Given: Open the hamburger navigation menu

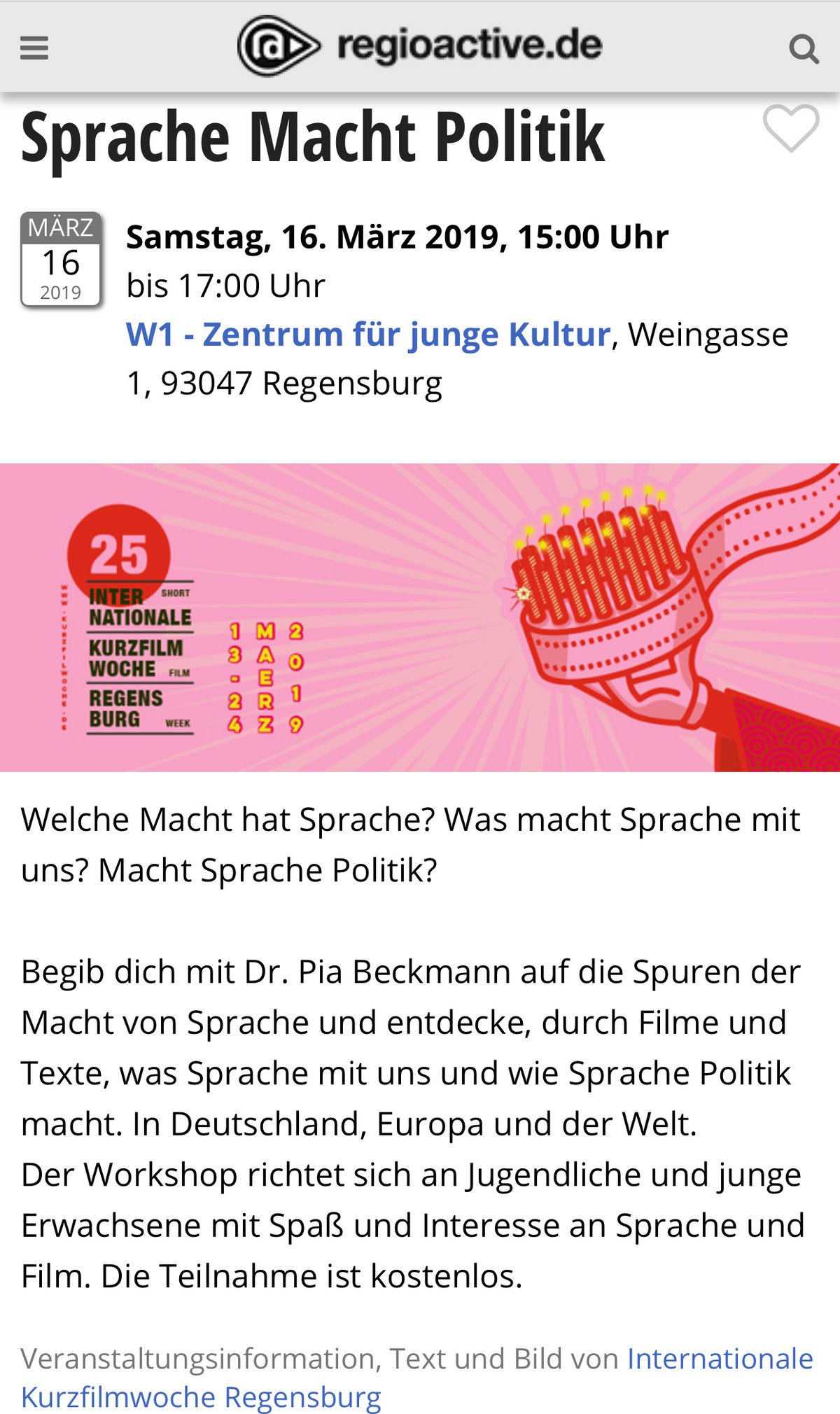Looking at the screenshot, I should (x=34, y=48).
